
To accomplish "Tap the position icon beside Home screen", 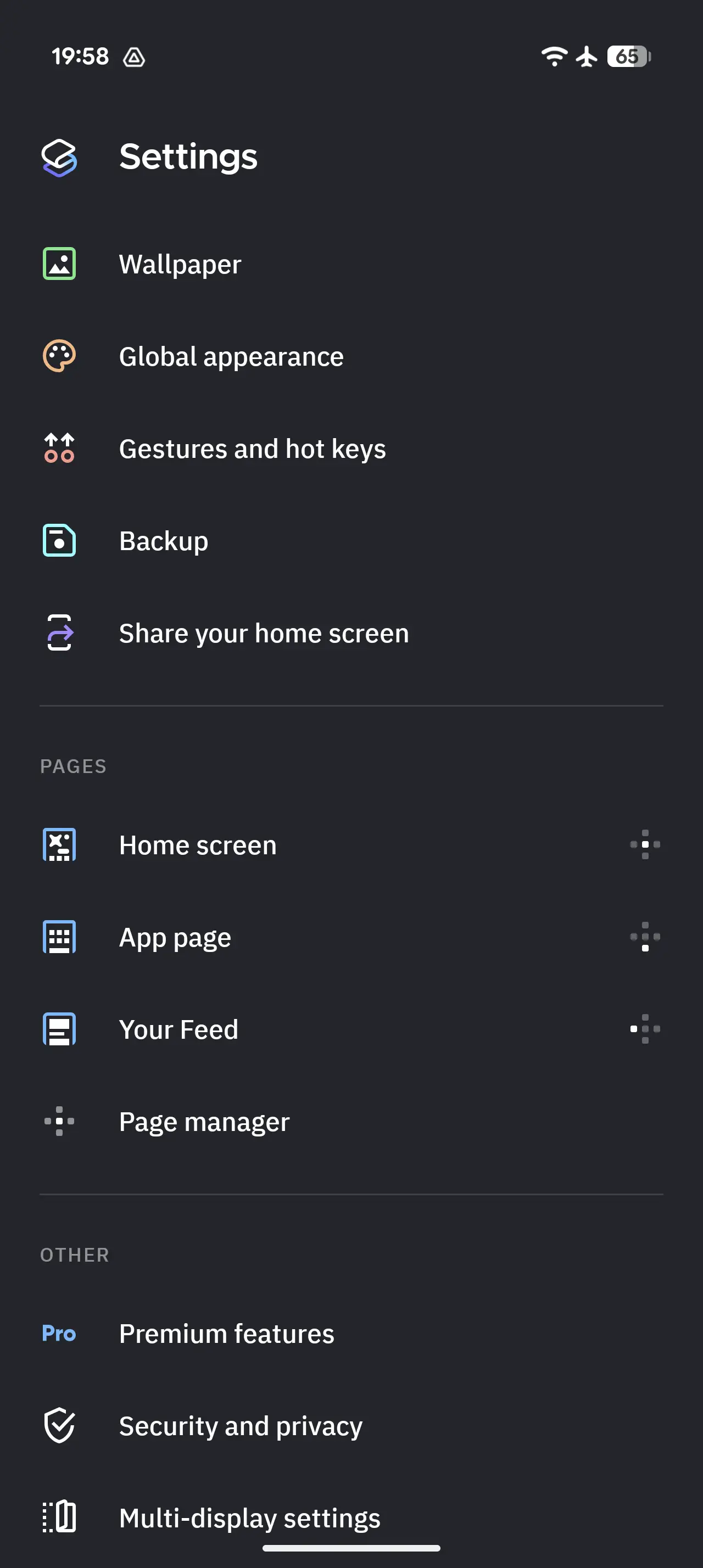I will (x=645, y=845).
